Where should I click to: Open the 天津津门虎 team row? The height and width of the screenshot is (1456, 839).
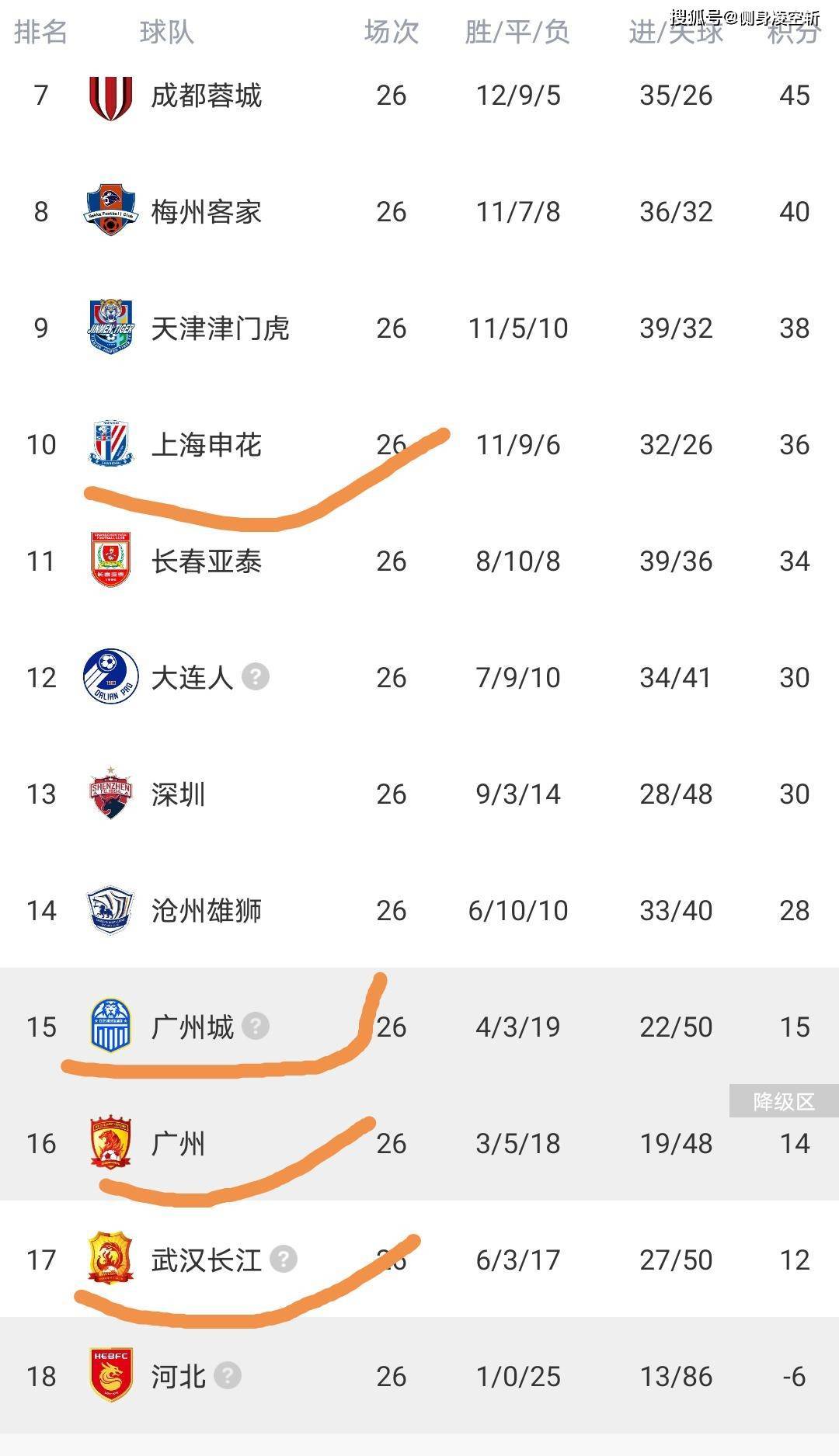coord(419,328)
